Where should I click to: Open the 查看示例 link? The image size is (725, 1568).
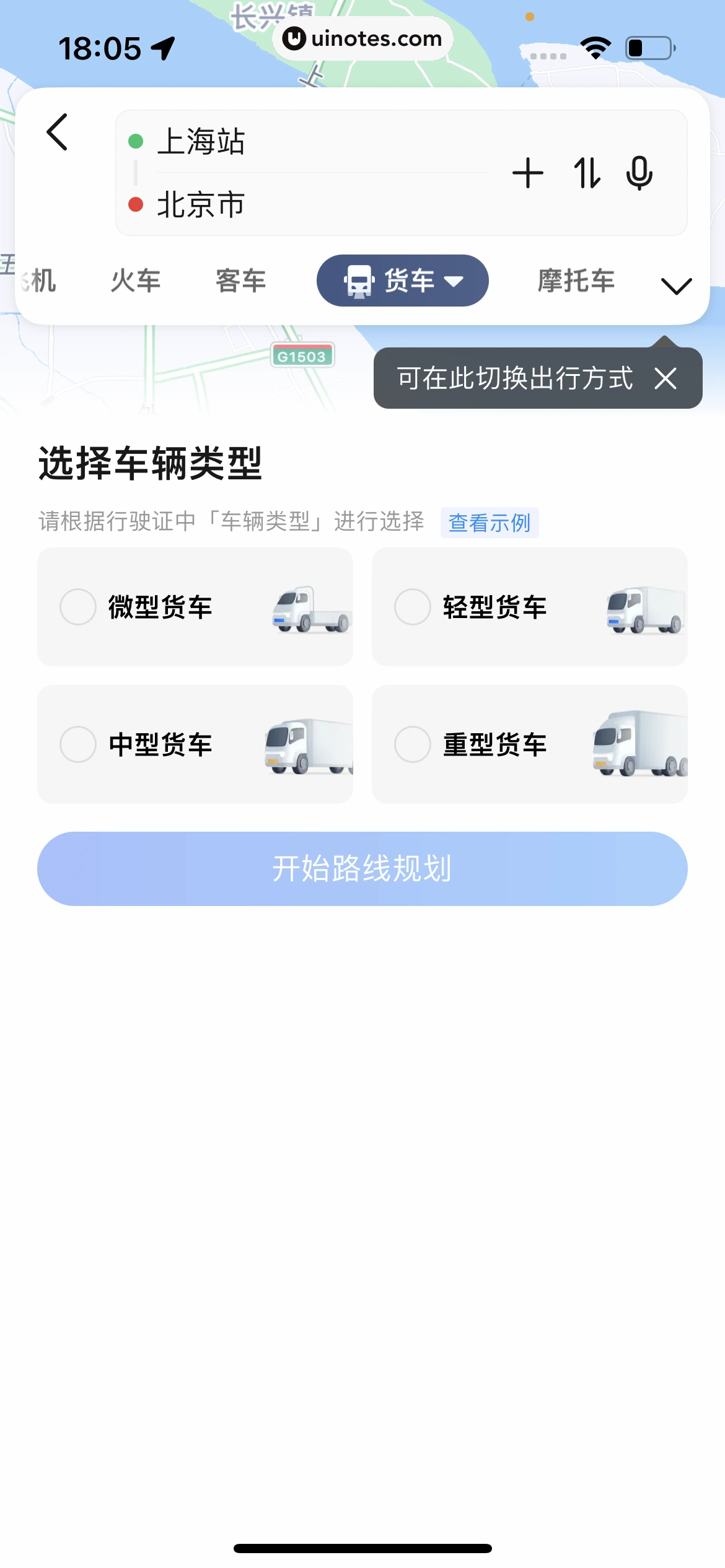pos(490,523)
